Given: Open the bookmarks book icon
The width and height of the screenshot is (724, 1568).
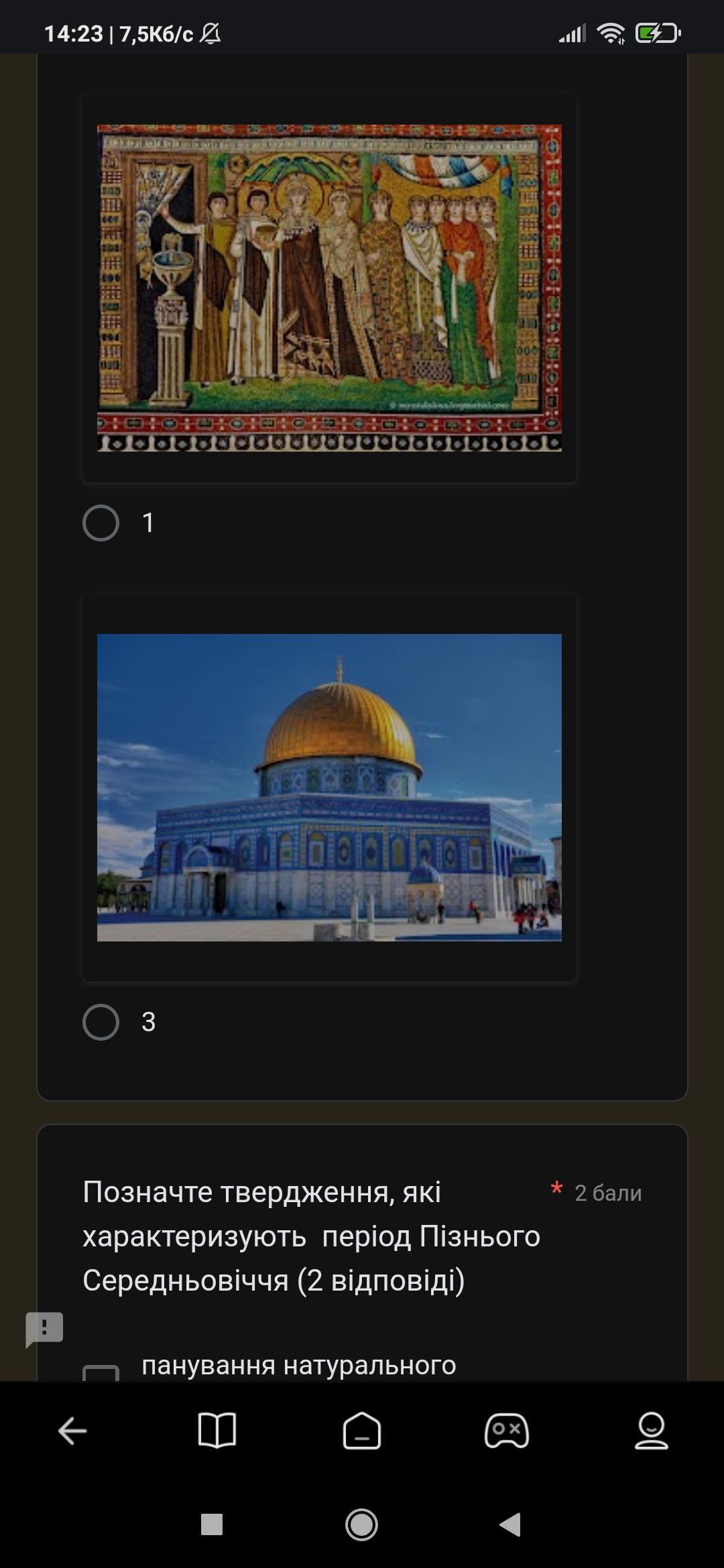Looking at the screenshot, I should coord(217,1431).
